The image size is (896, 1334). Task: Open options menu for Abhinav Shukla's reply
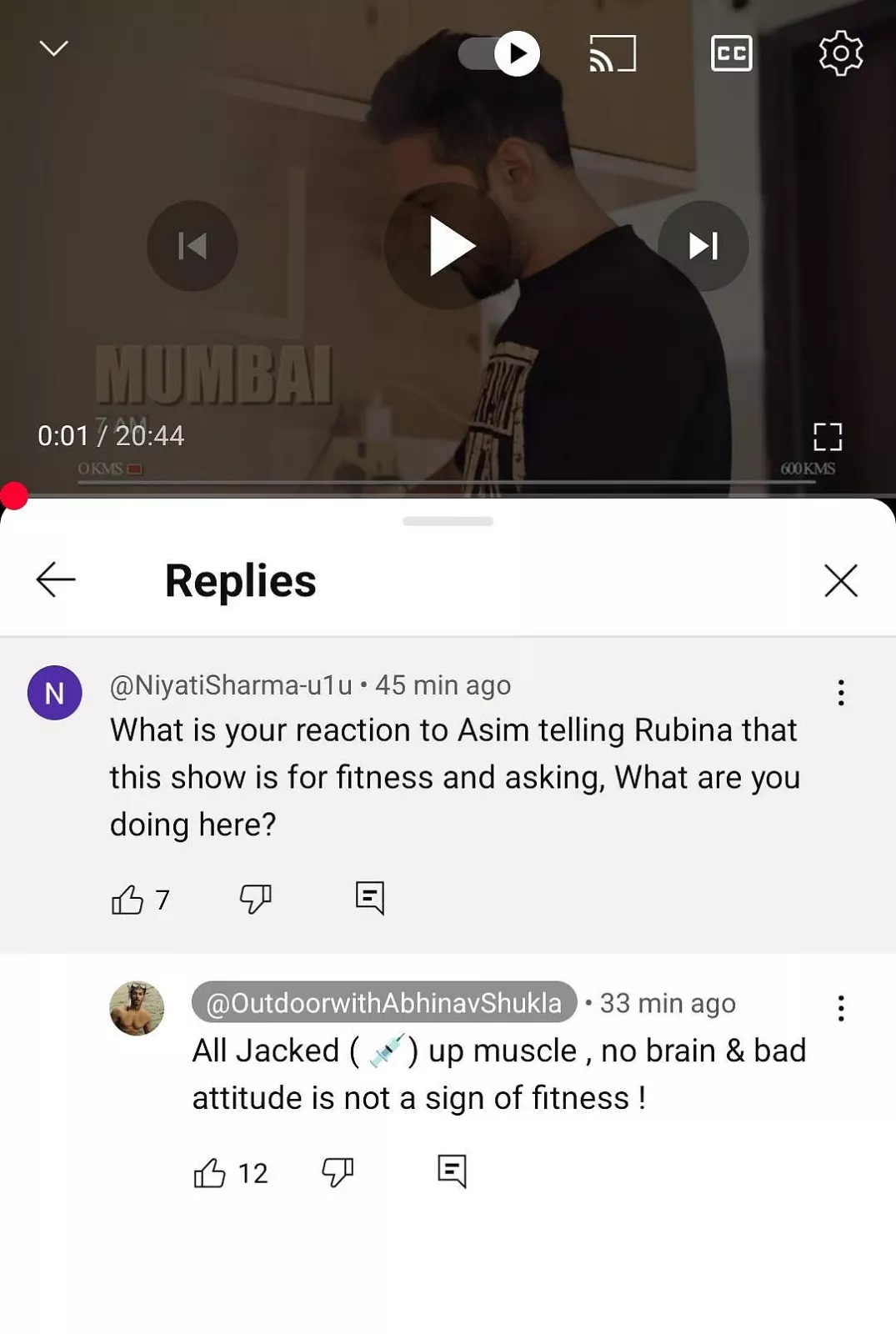840,1009
